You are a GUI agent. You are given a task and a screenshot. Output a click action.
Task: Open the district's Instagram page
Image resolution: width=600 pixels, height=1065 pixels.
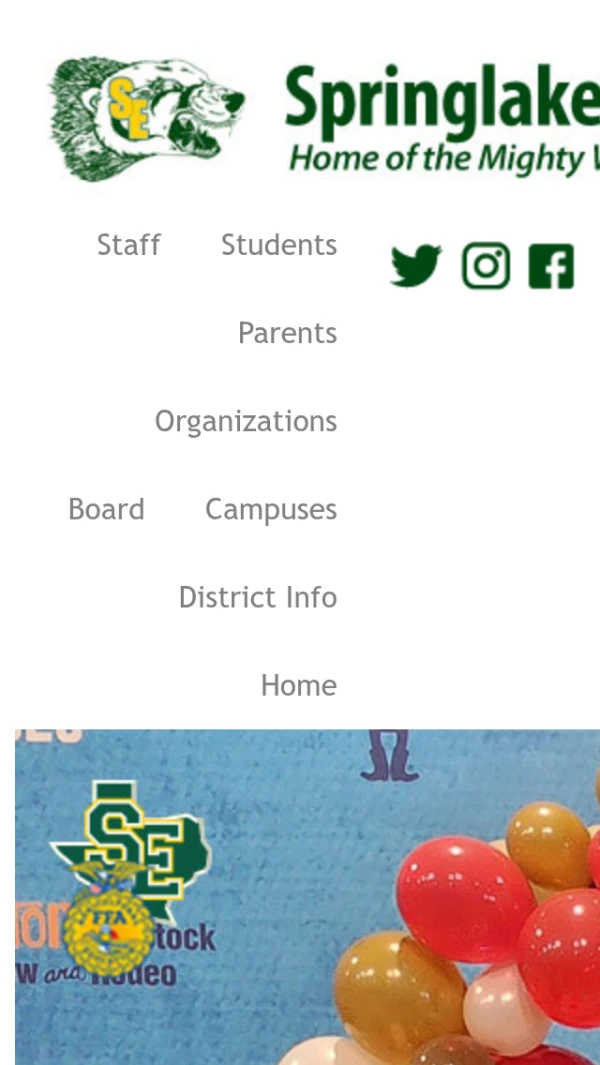486,266
